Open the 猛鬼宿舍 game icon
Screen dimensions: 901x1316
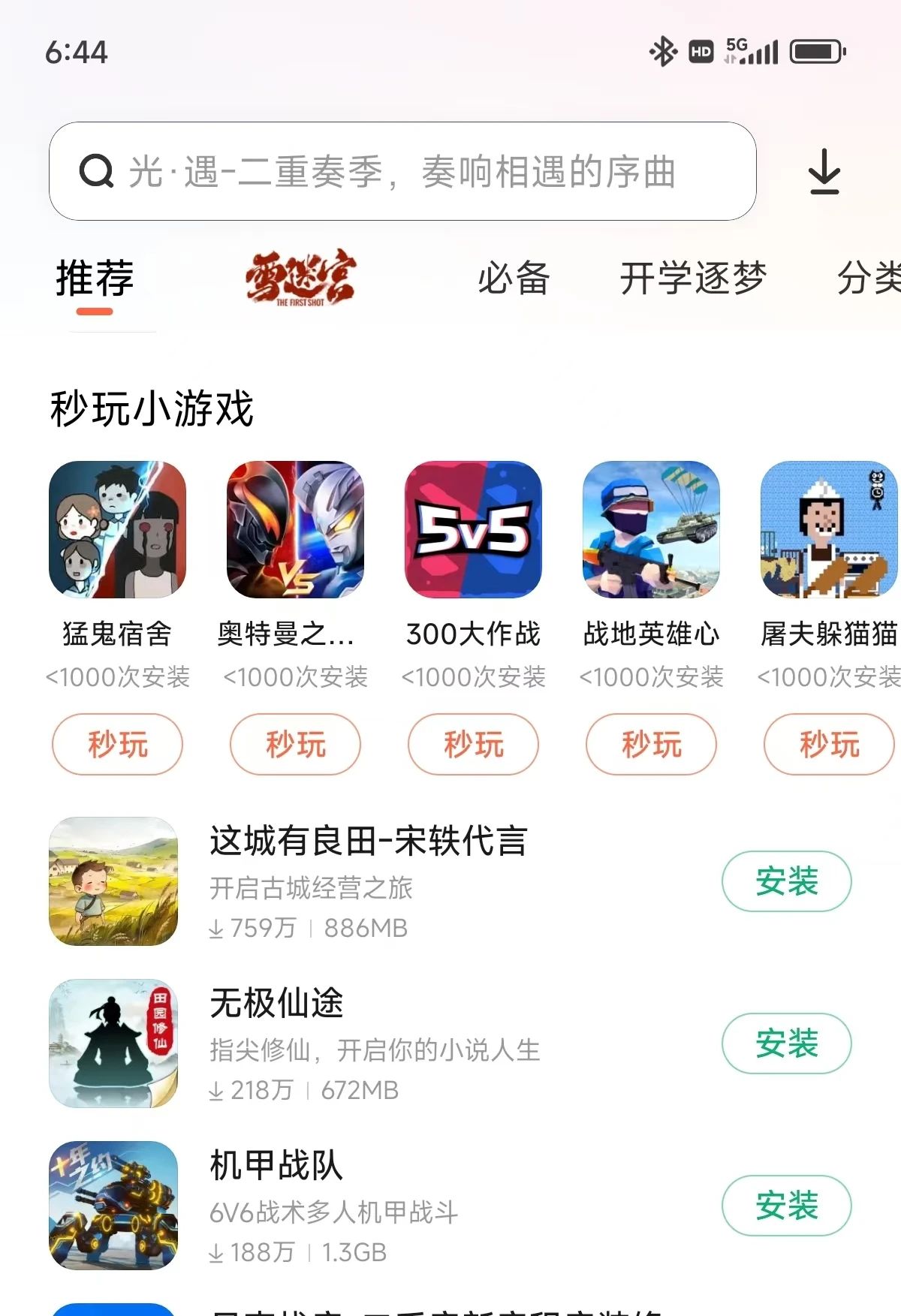point(117,529)
